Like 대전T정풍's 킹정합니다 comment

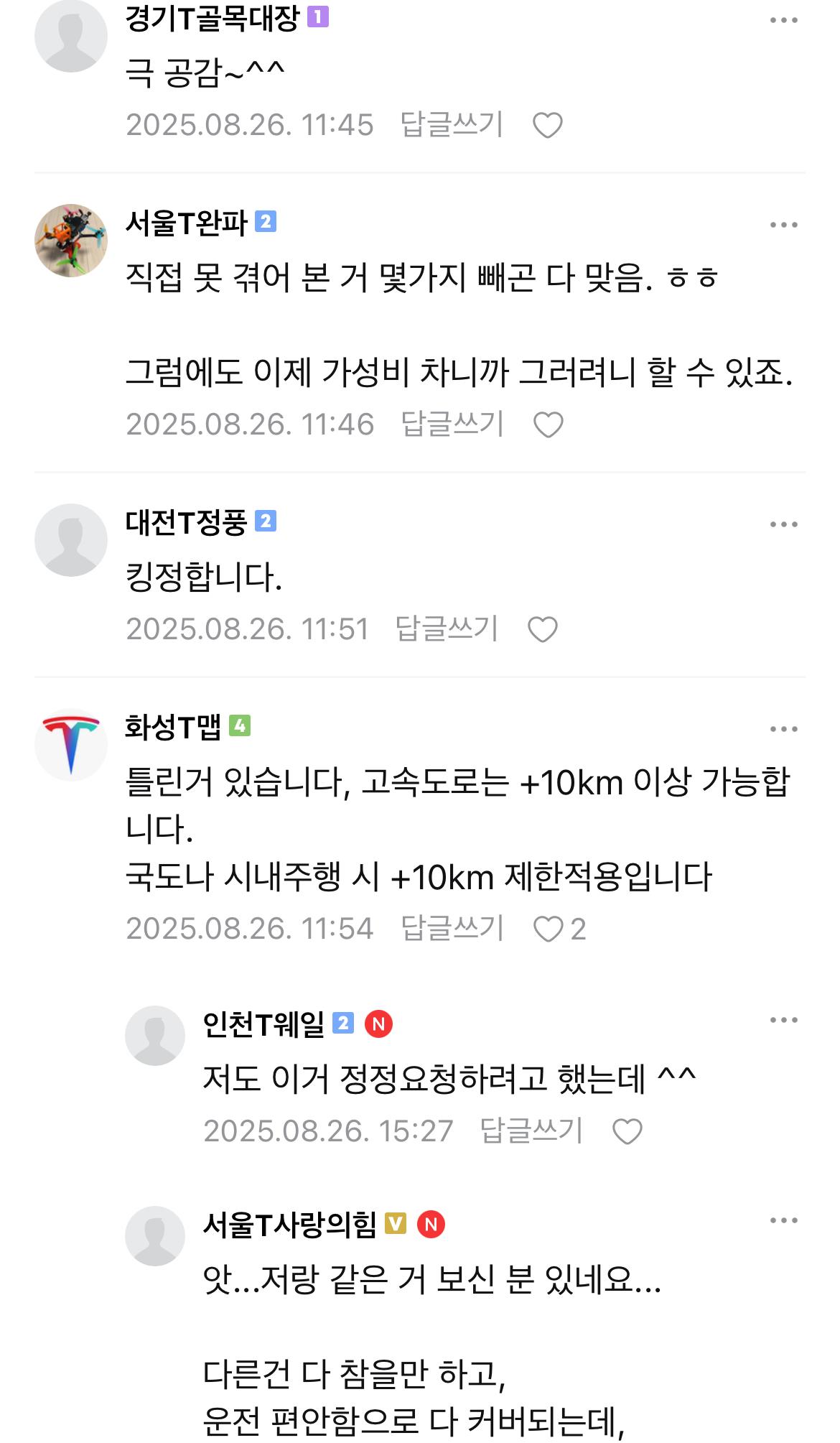(x=543, y=629)
